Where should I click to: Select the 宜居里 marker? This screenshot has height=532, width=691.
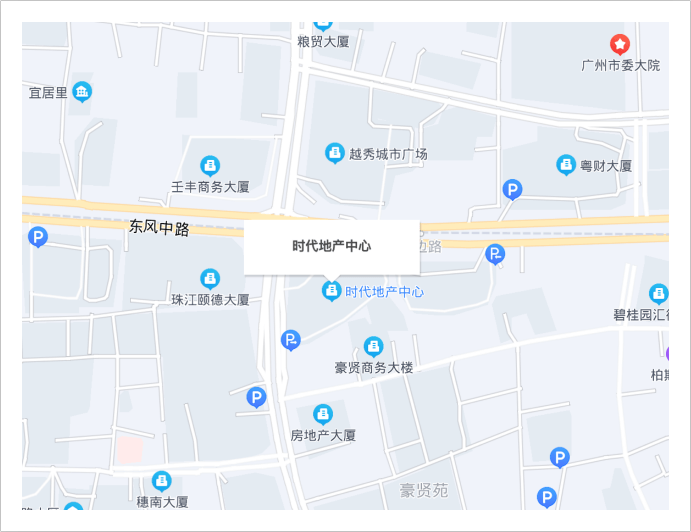coord(82,93)
